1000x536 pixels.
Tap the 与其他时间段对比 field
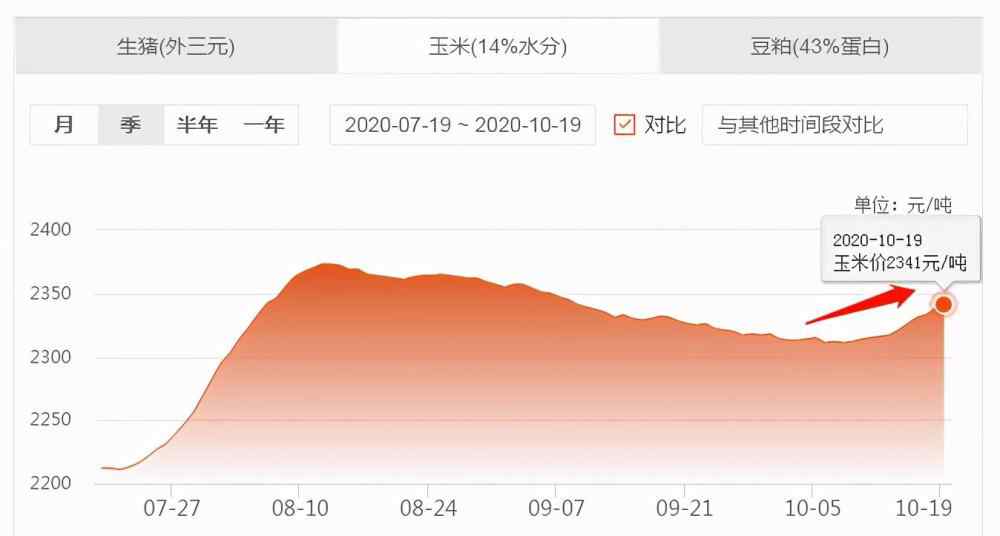point(834,125)
